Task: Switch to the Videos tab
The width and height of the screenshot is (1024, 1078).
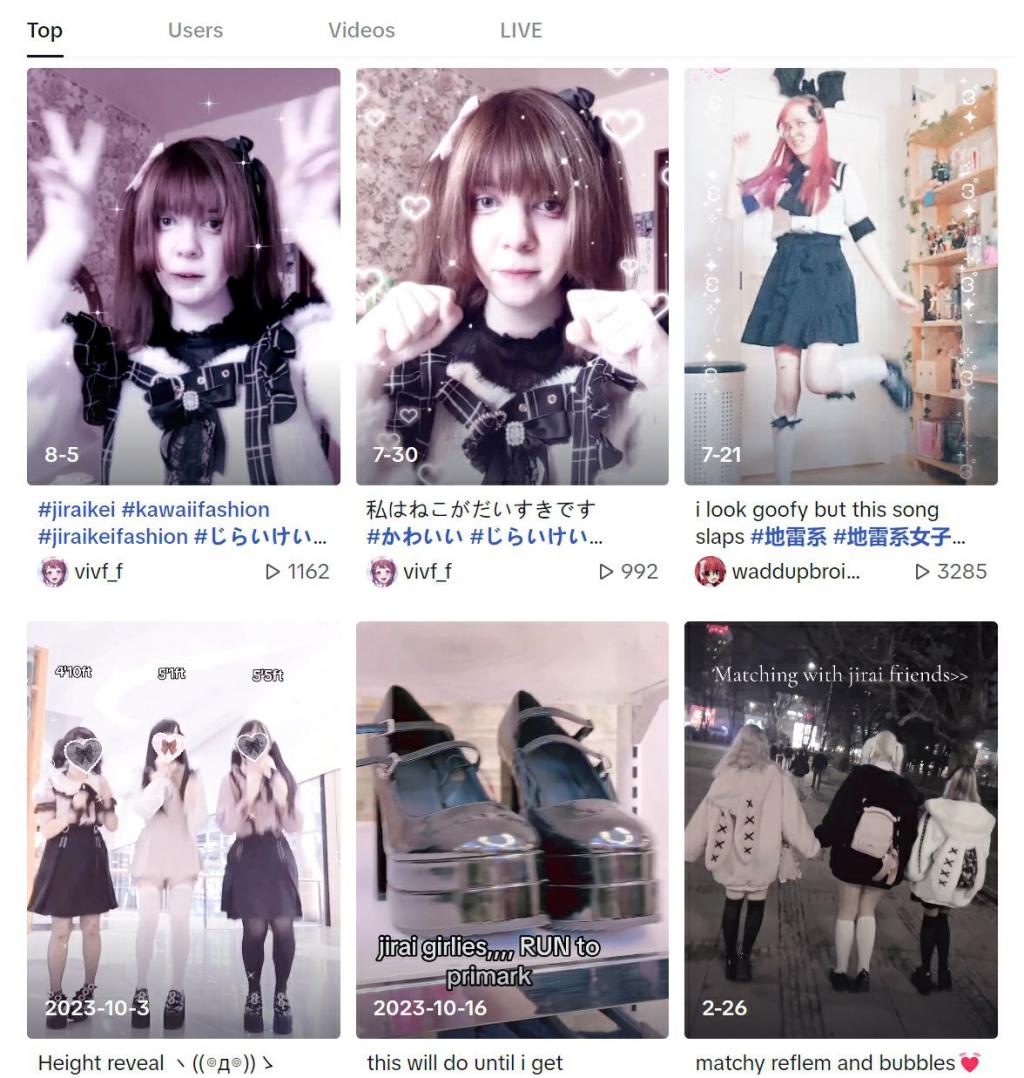Action: click(x=361, y=30)
